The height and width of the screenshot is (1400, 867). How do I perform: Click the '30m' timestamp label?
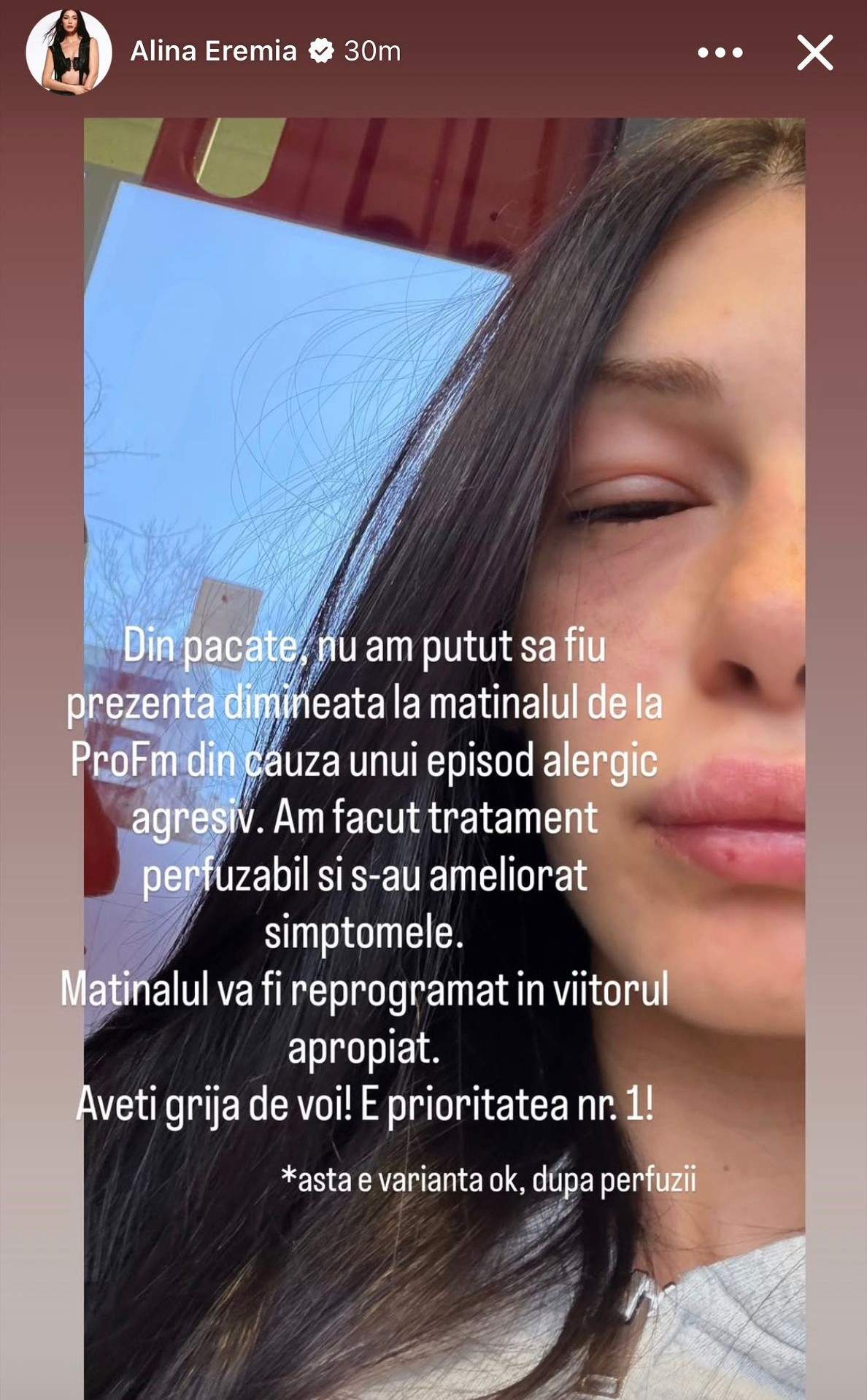click(373, 51)
